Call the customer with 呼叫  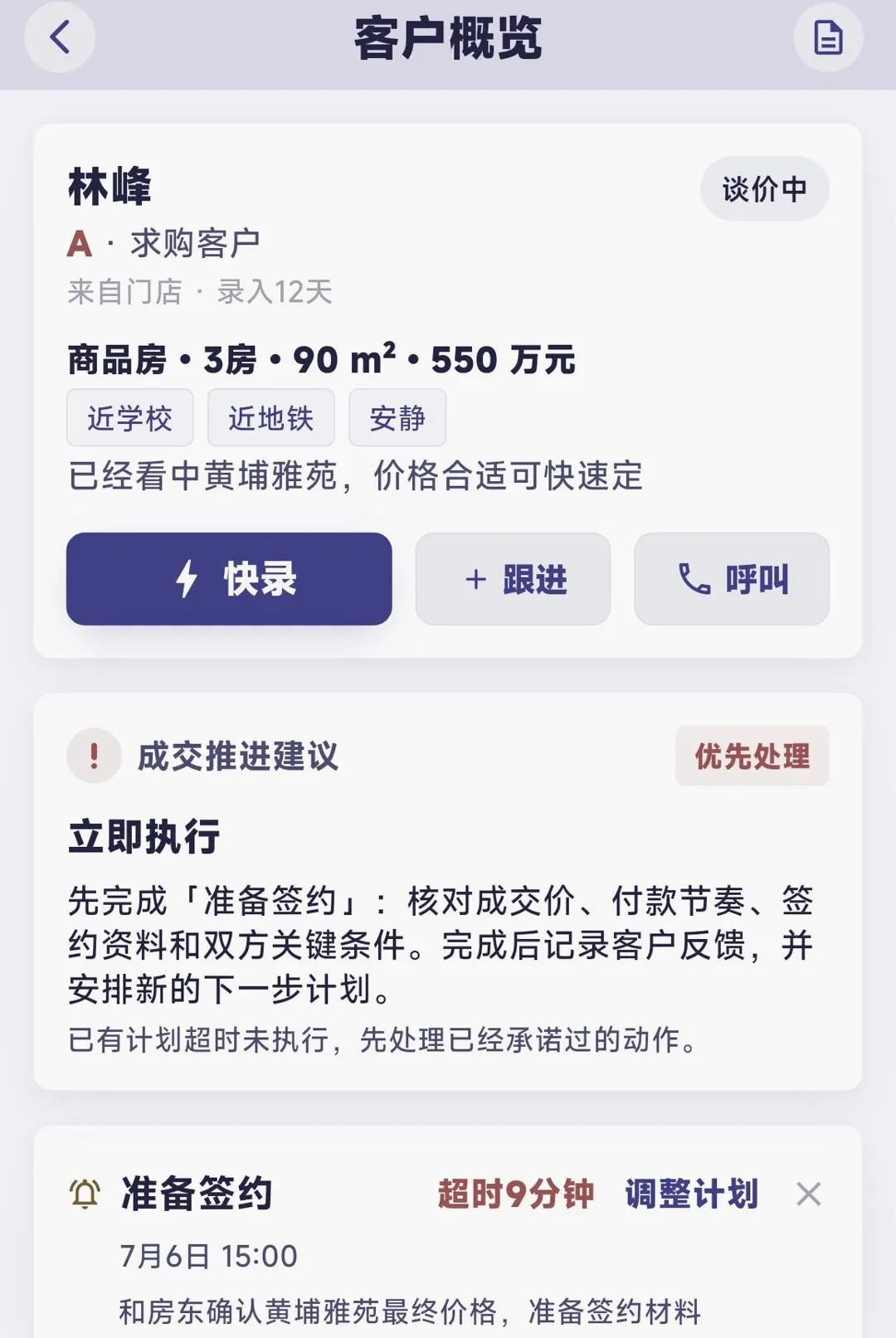(x=732, y=579)
